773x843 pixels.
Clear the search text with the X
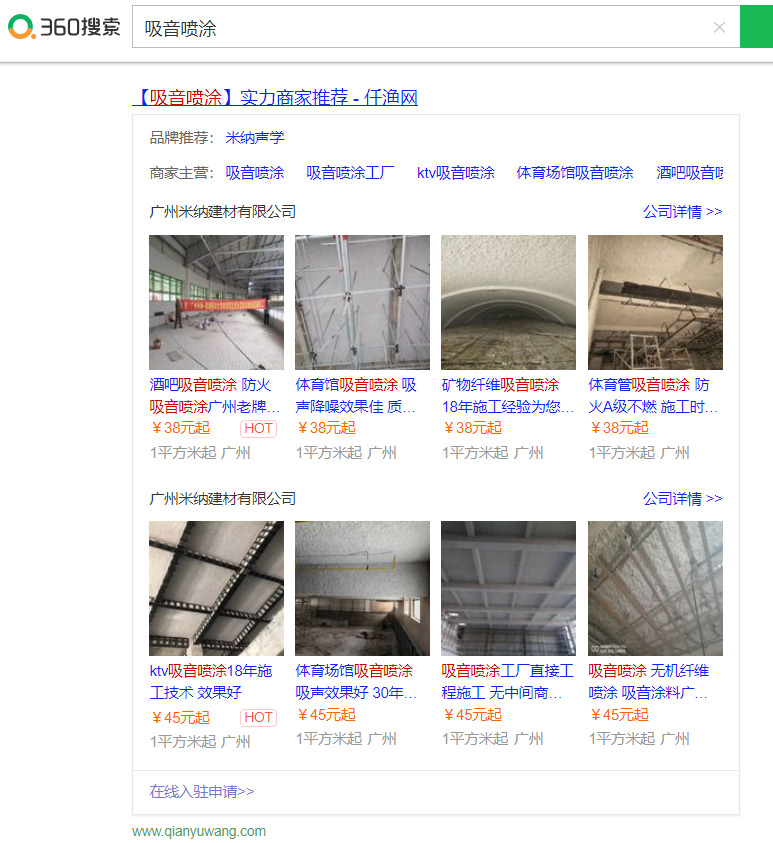(719, 28)
